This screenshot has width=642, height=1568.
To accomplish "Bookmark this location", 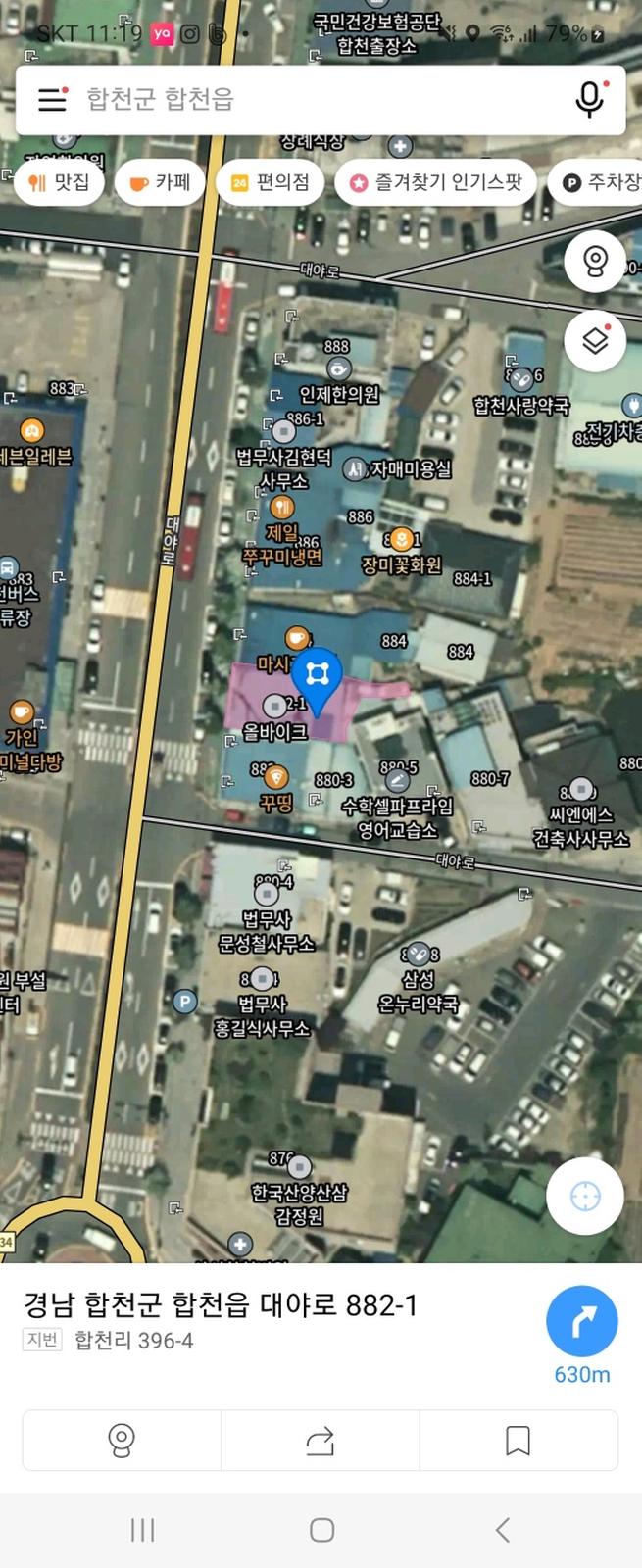I will [518, 1440].
